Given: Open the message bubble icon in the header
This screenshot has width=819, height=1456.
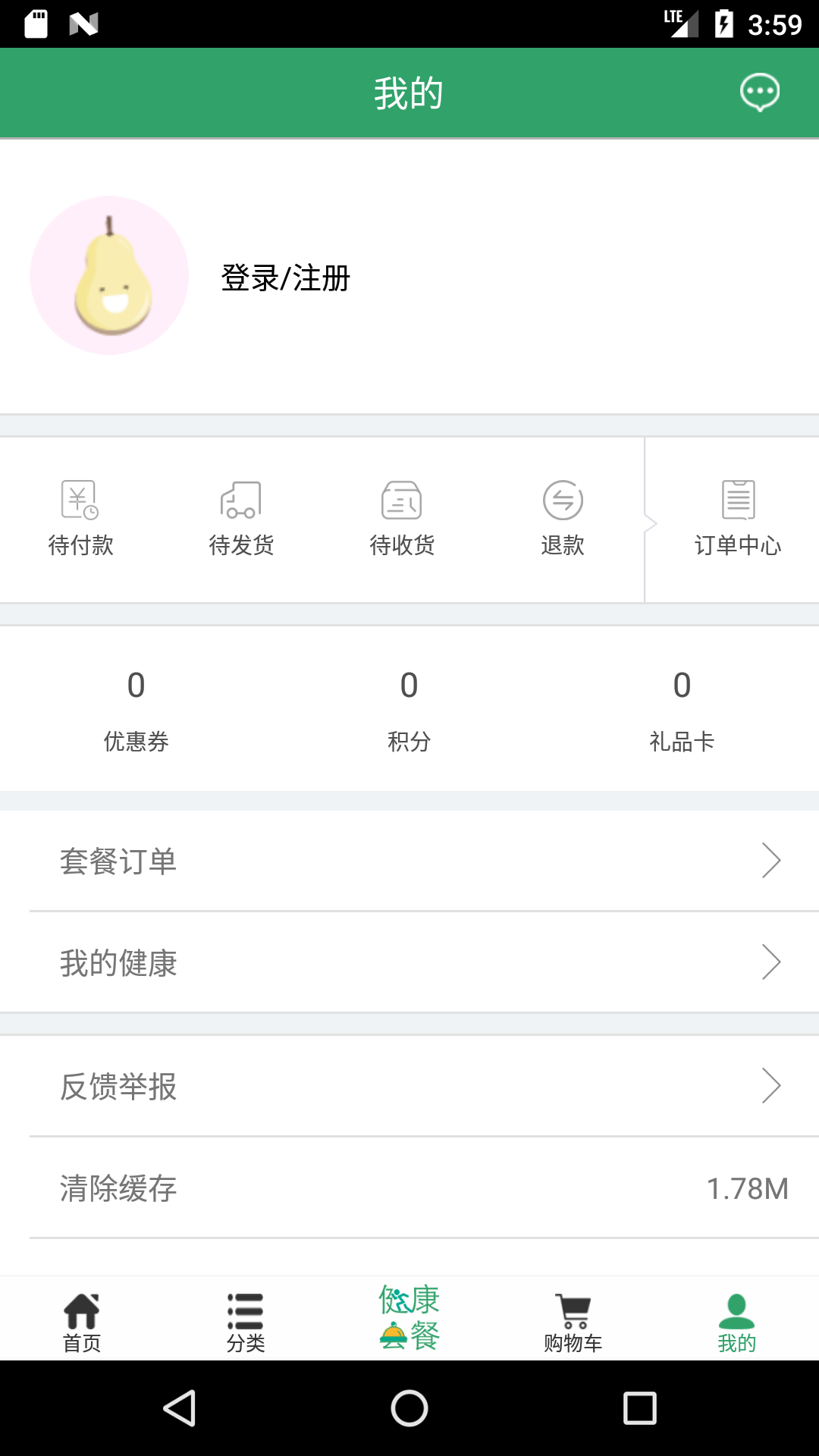Looking at the screenshot, I should click(759, 92).
